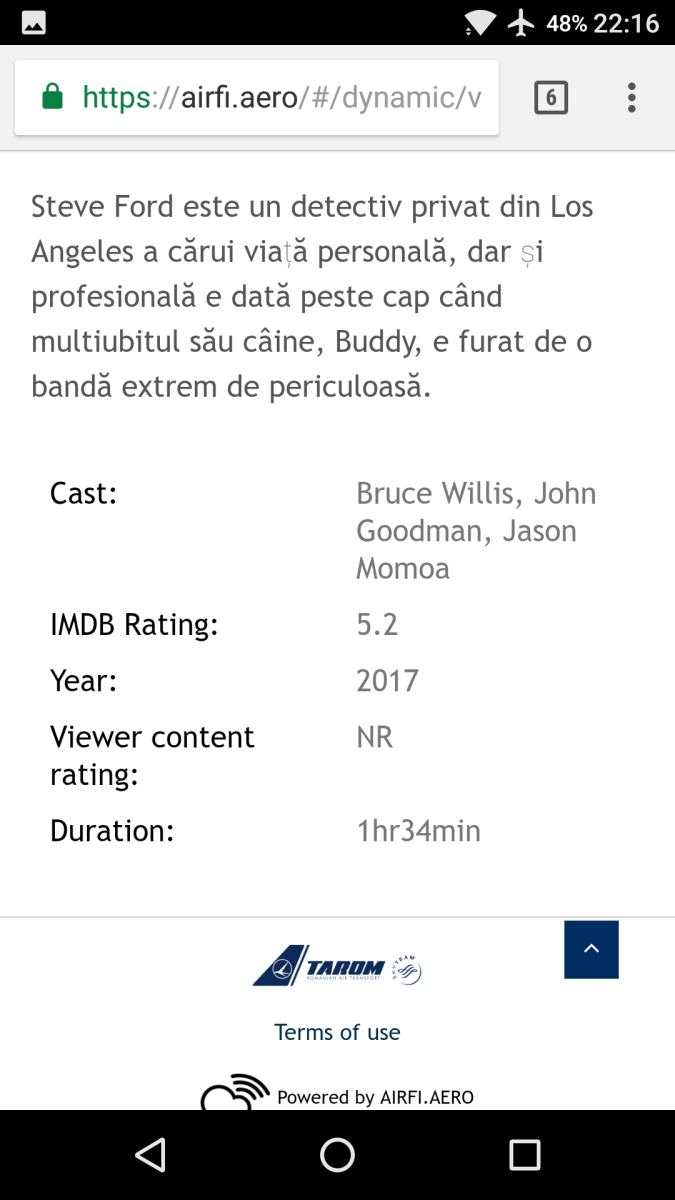This screenshot has height=1200, width=675.
Task: Go to the home screen
Action: [x=337, y=1155]
